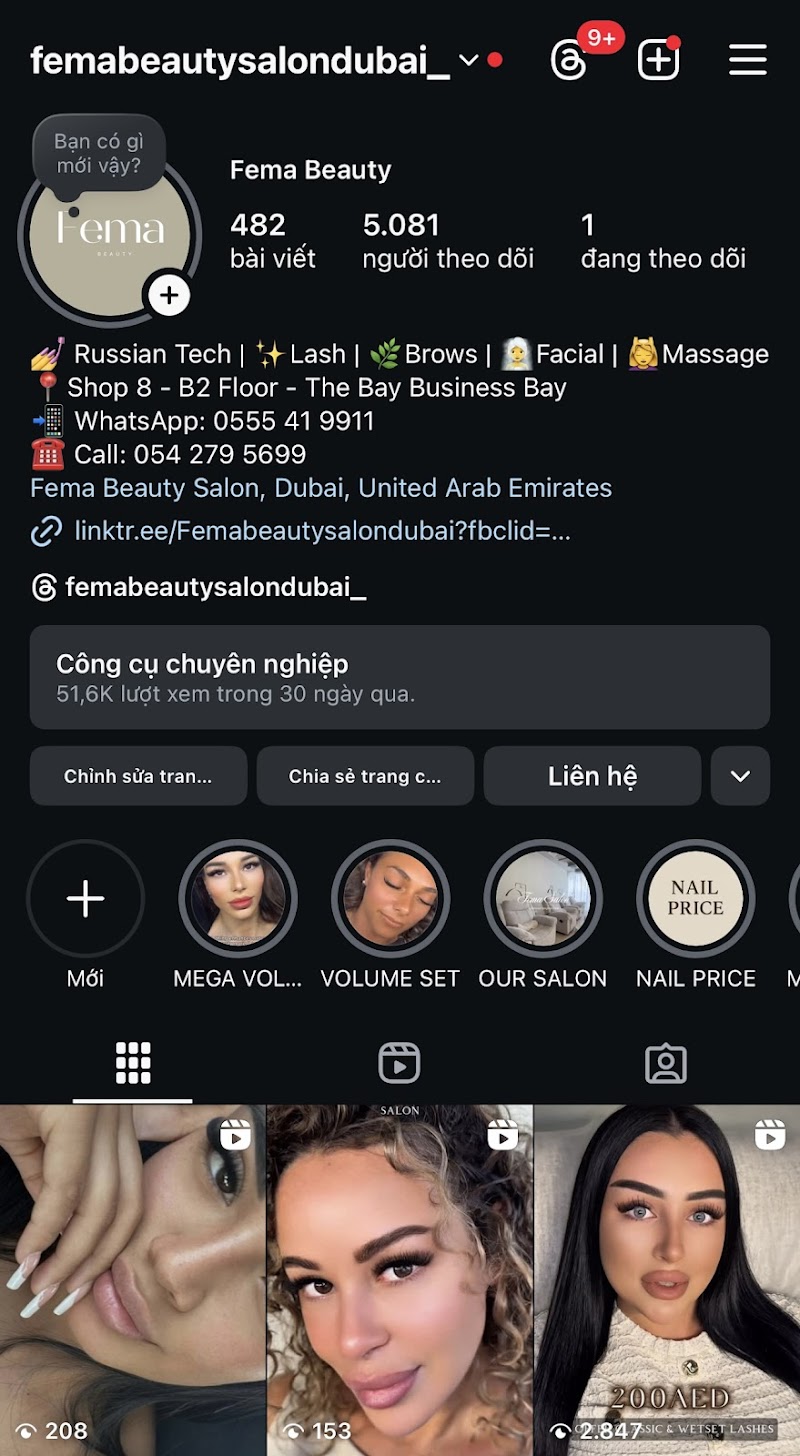The image size is (800, 1456).
Task: Switch to the Reels tab
Action: click(399, 1063)
